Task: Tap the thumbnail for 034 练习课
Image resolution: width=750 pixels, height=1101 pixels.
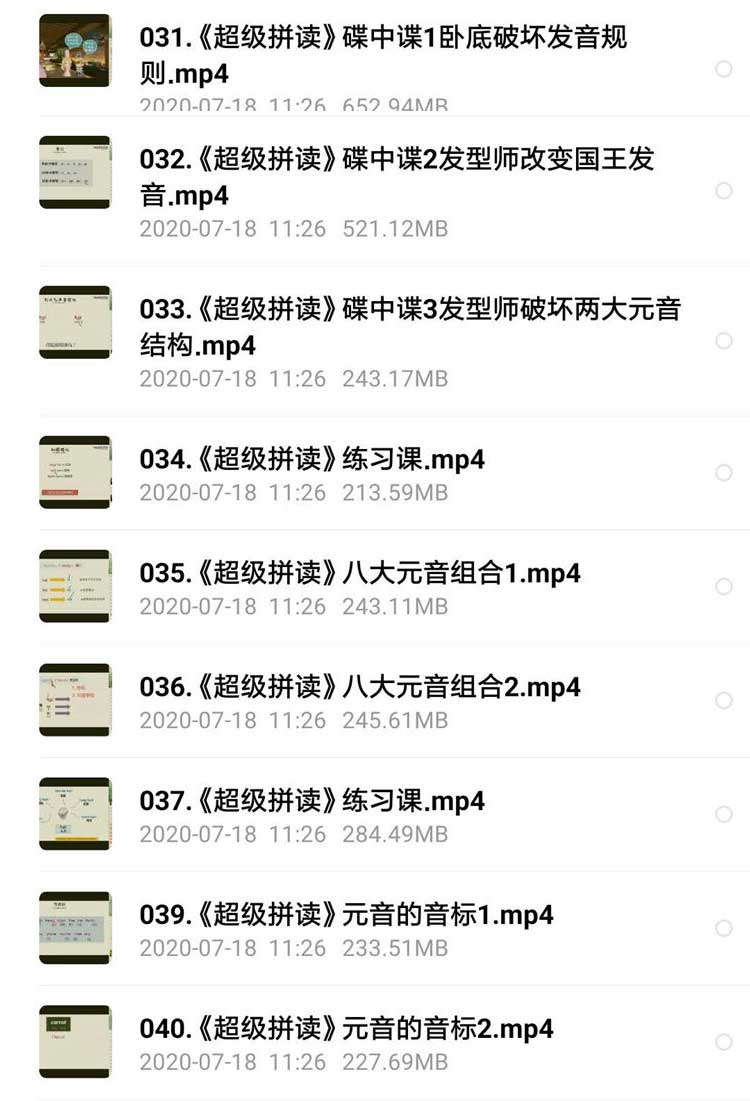Action: coord(75,471)
